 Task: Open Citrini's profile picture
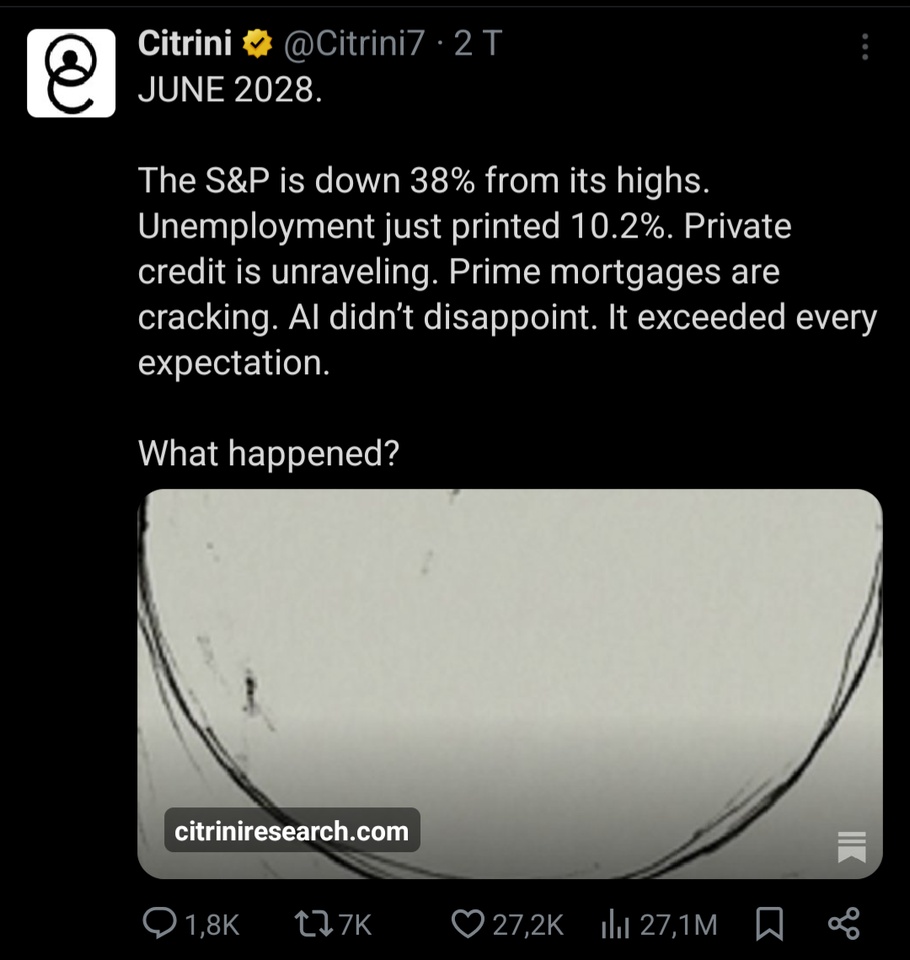[x=70, y=73]
